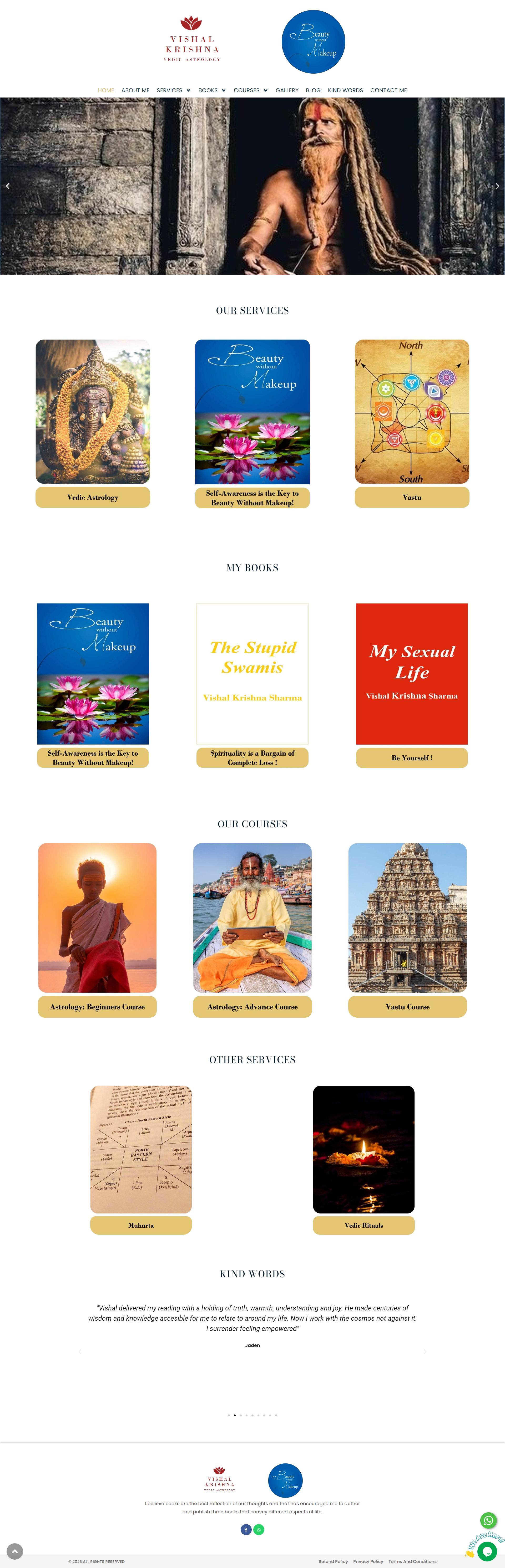Expand the Services dropdown menu

(x=173, y=90)
